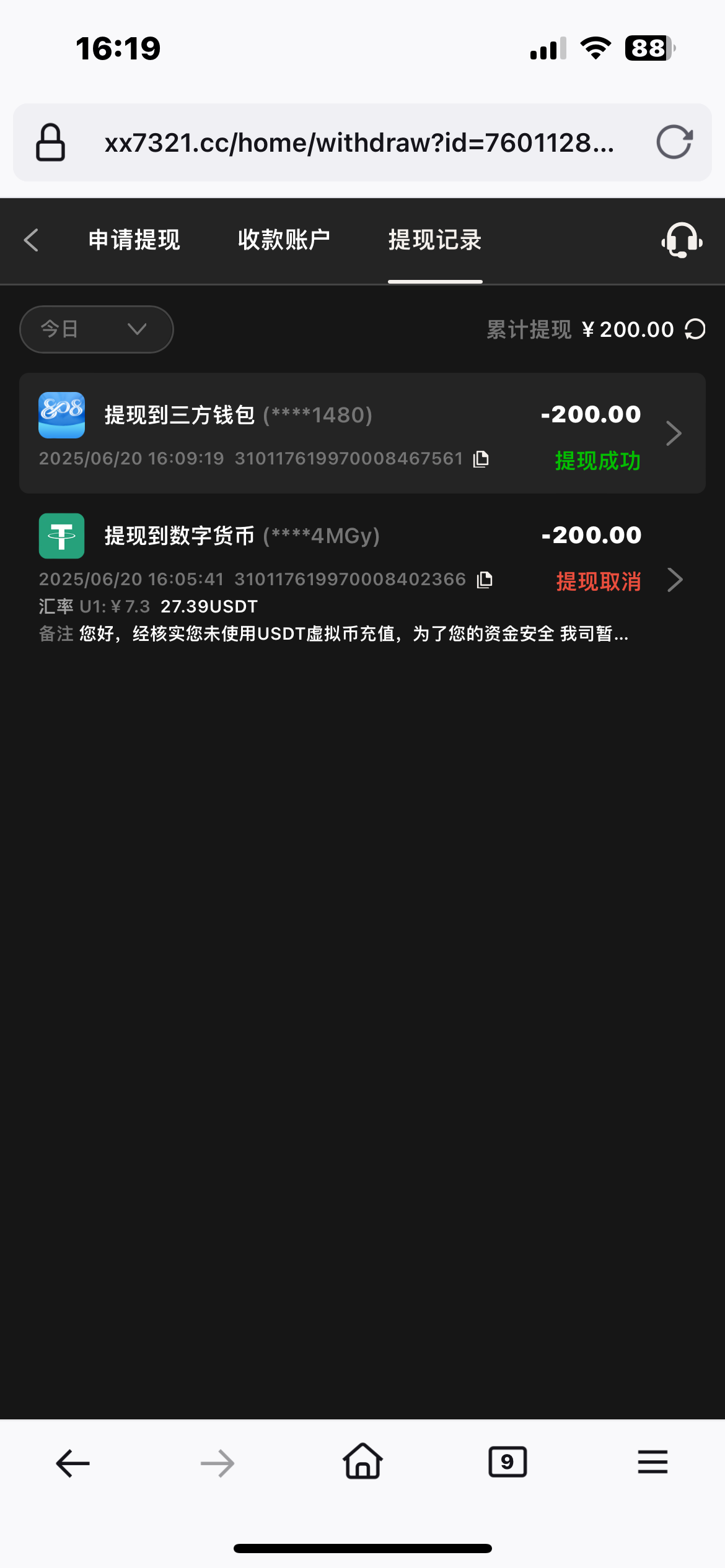Copy order number ending in 8402366
The image size is (725, 1568).
pos(485,580)
